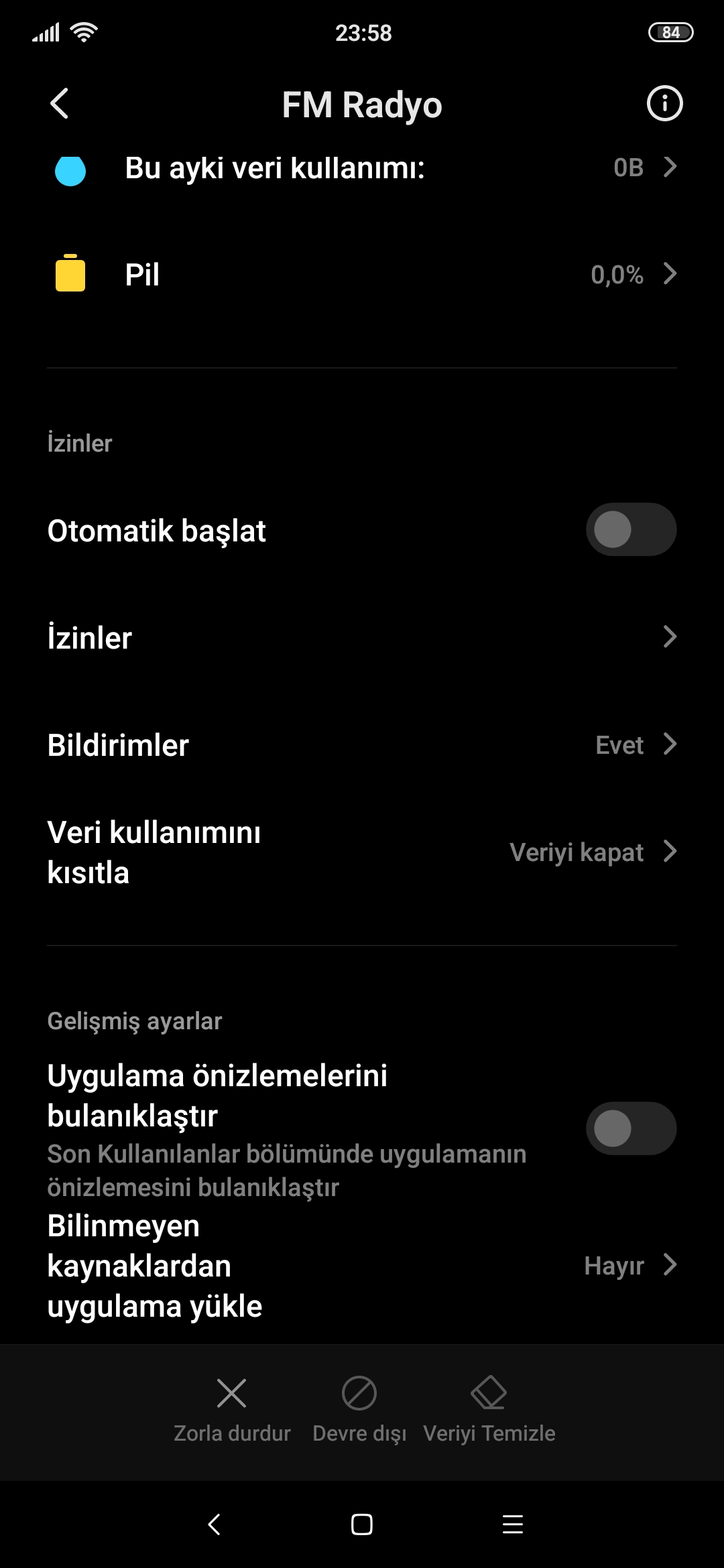Toggle Uygulama önizlemelerini bulanıklaştır
The height and width of the screenshot is (1568, 724).
click(631, 1128)
